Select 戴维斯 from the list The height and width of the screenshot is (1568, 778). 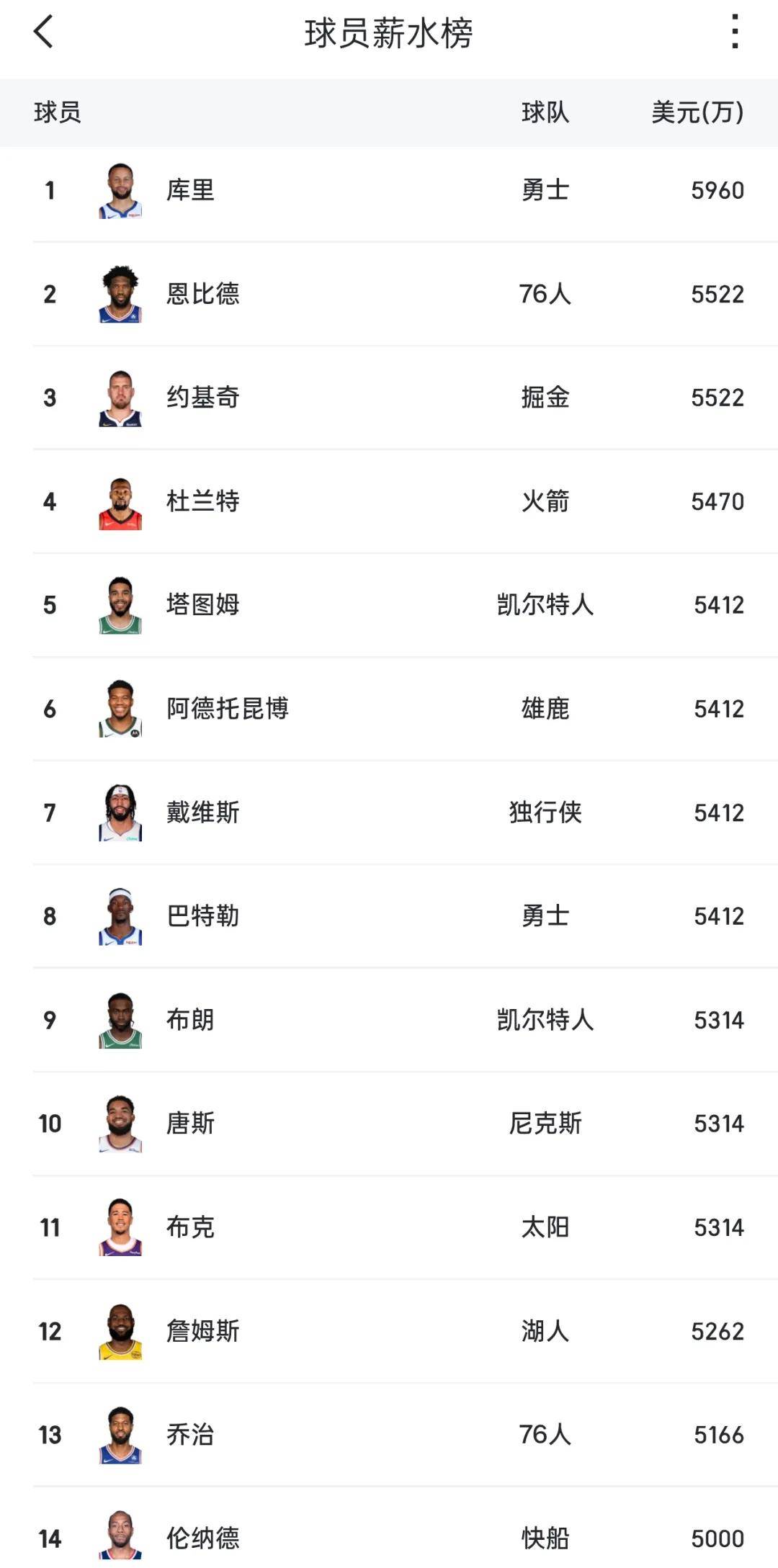[x=202, y=812]
